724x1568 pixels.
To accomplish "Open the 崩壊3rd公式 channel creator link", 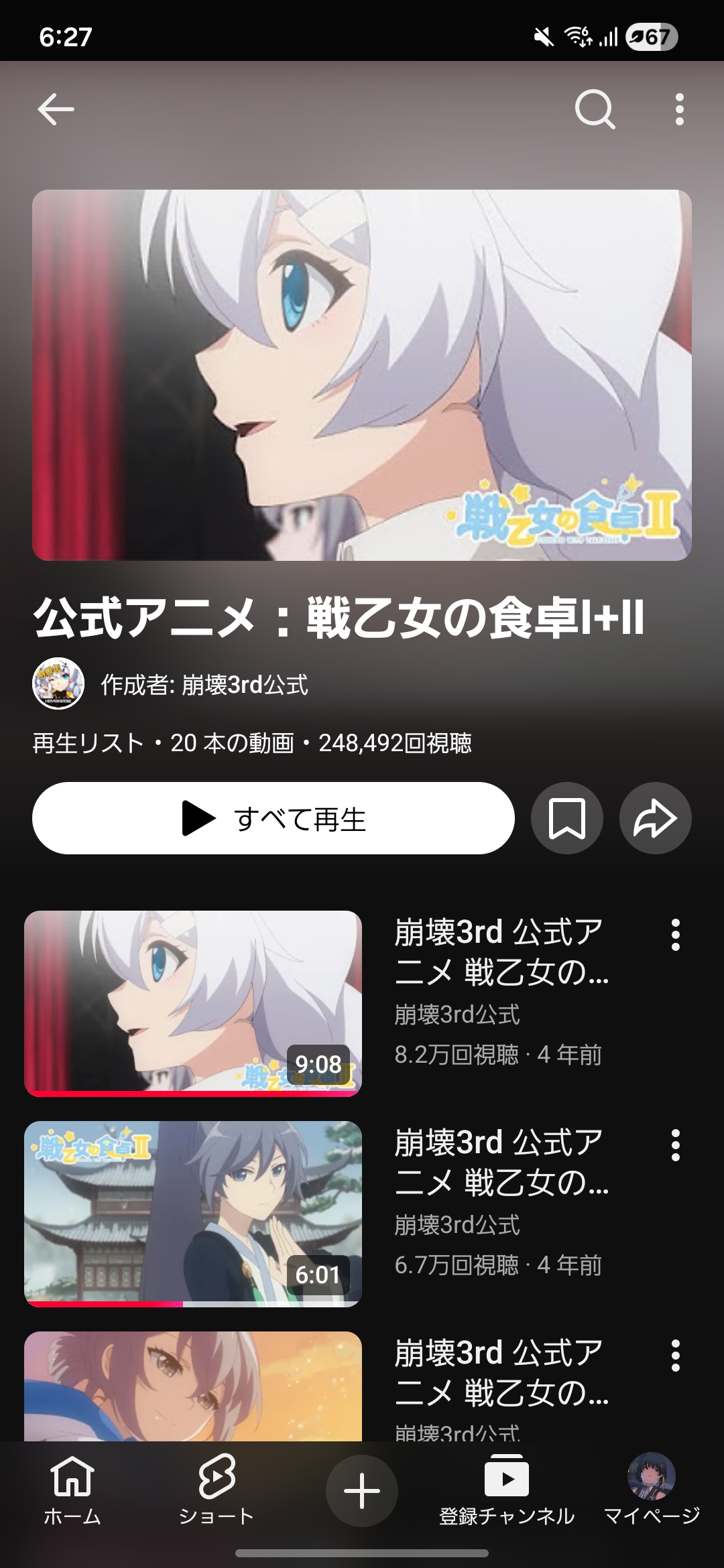I will click(x=204, y=685).
